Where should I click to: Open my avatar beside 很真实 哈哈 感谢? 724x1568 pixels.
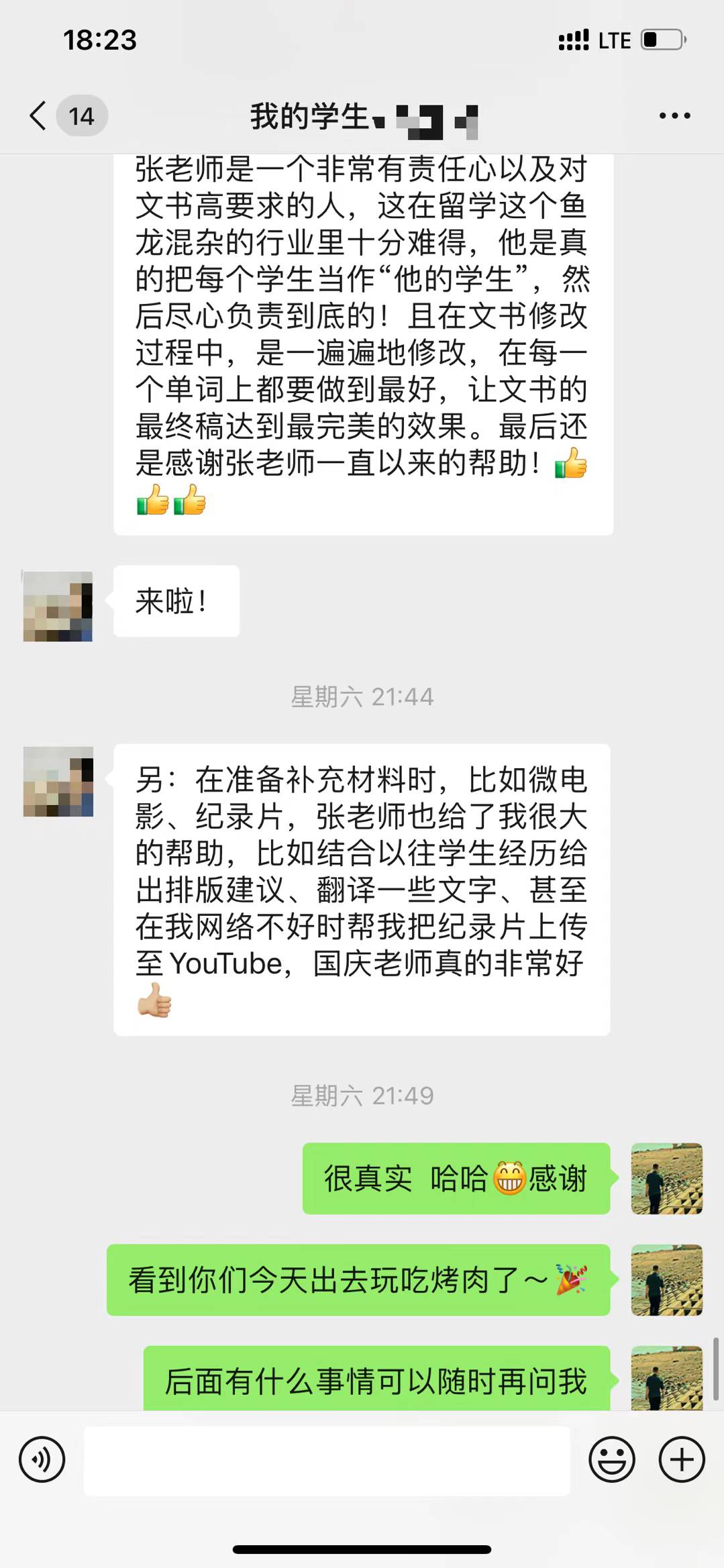pyautogui.click(x=666, y=1178)
